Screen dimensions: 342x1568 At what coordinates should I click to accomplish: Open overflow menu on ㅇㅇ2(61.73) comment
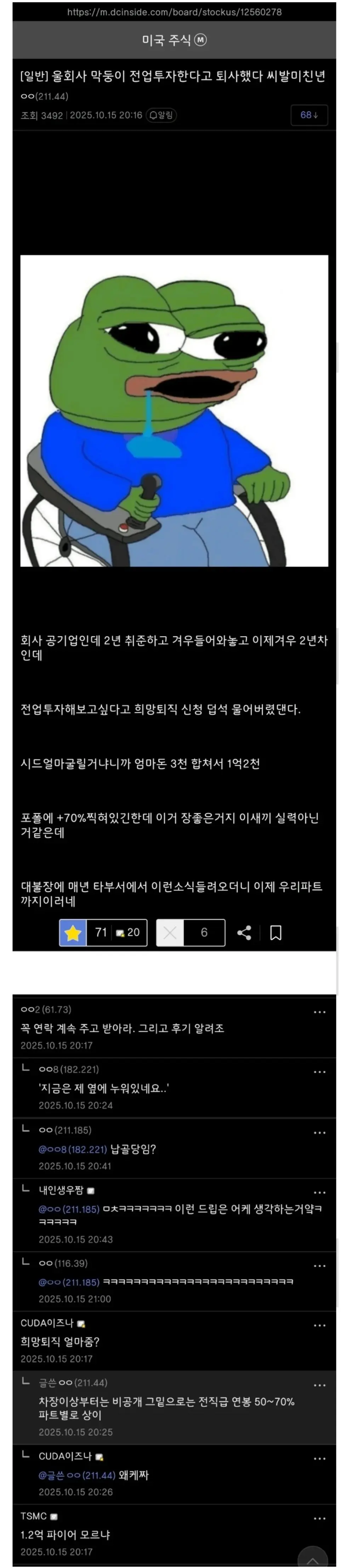pyautogui.click(x=319, y=1012)
